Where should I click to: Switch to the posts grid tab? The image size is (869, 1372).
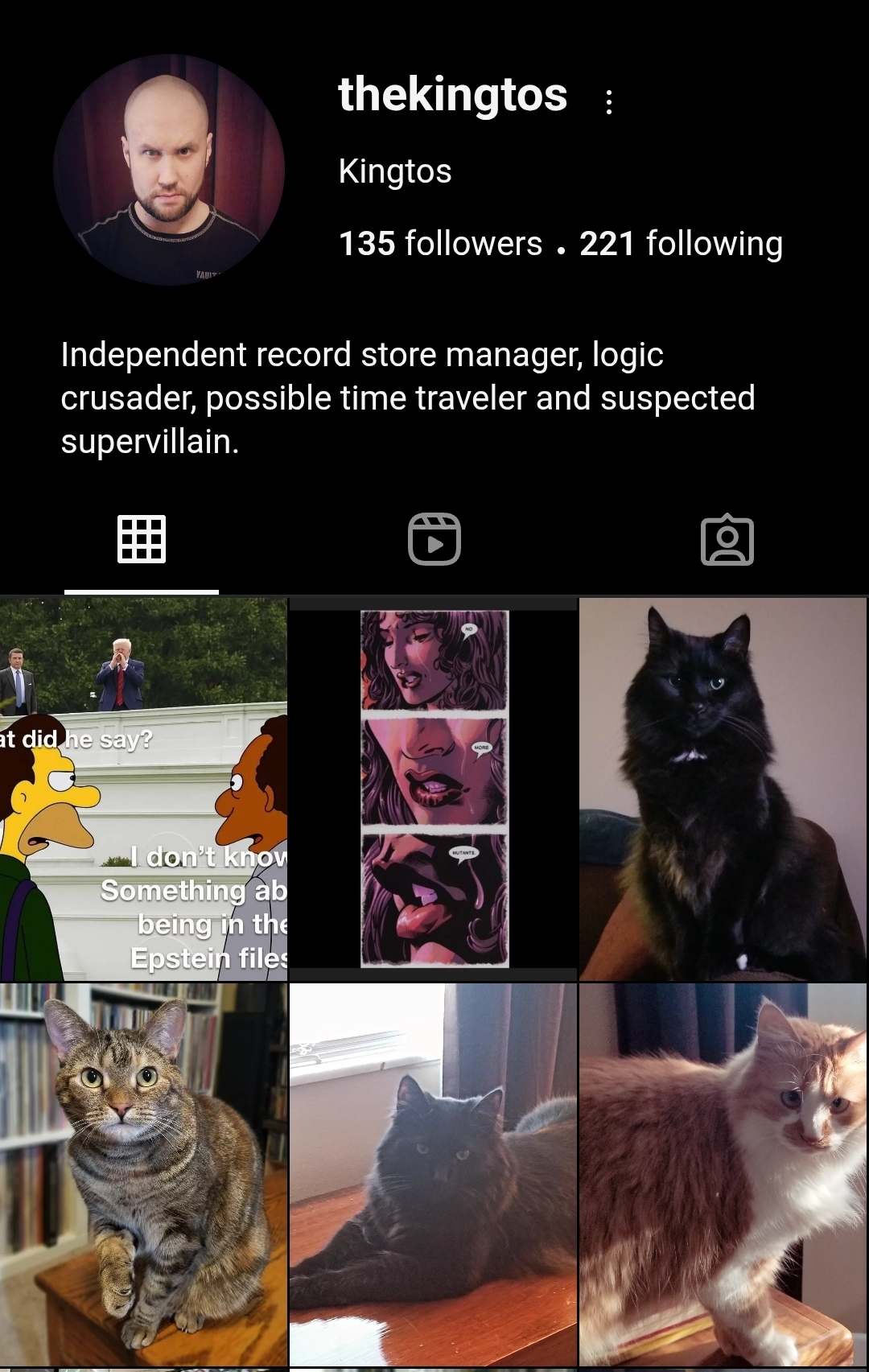142,539
